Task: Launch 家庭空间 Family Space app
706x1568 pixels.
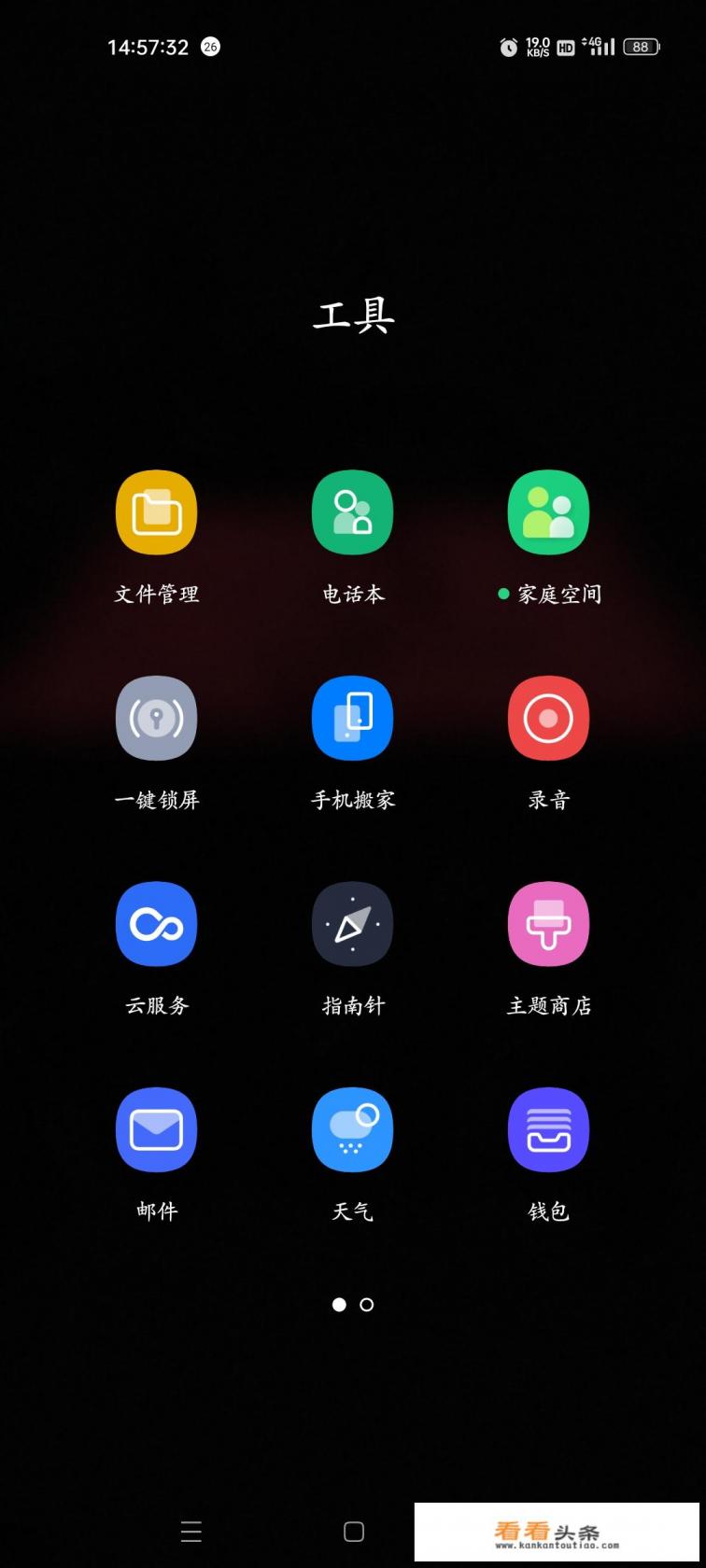Action: pos(548,511)
